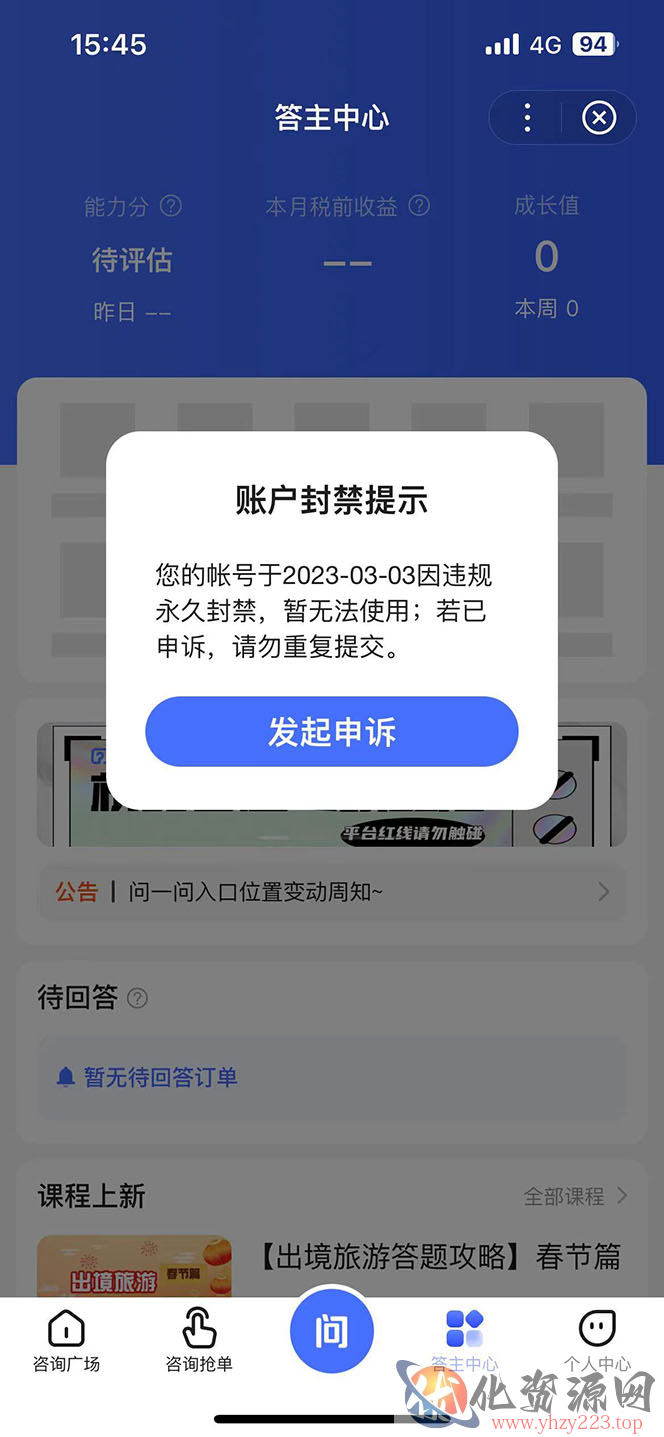
Task: Open the 出境旅游答题攻略 course card
Action: coord(330,1266)
